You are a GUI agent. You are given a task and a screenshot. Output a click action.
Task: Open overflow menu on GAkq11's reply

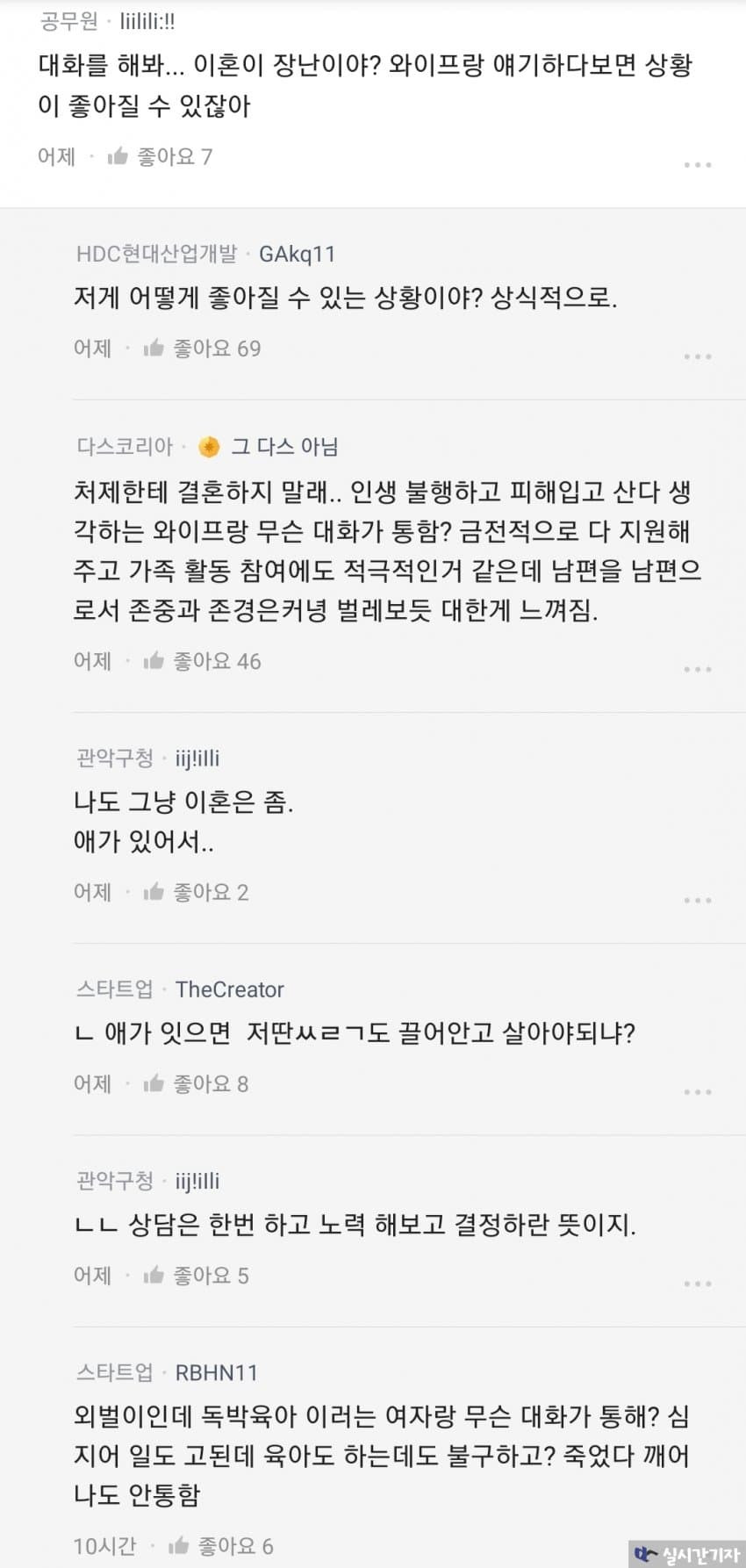(697, 356)
